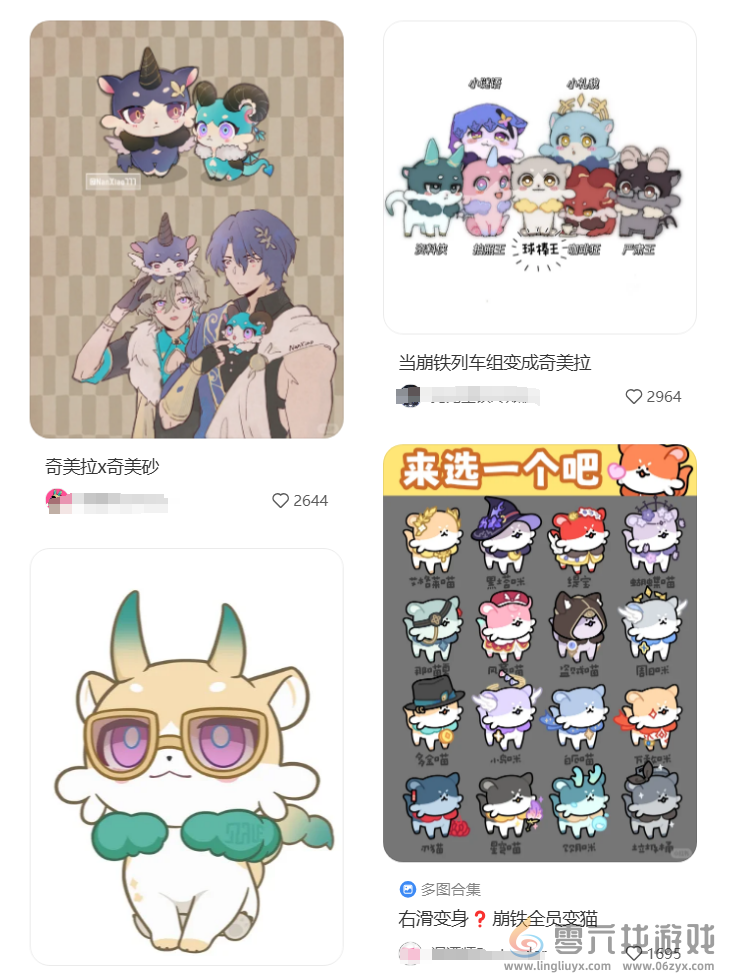This screenshot has height=974, width=731.
Task: Open author avatar under 当崩铁列车组变成奇美拉
Action: point(409,396)
